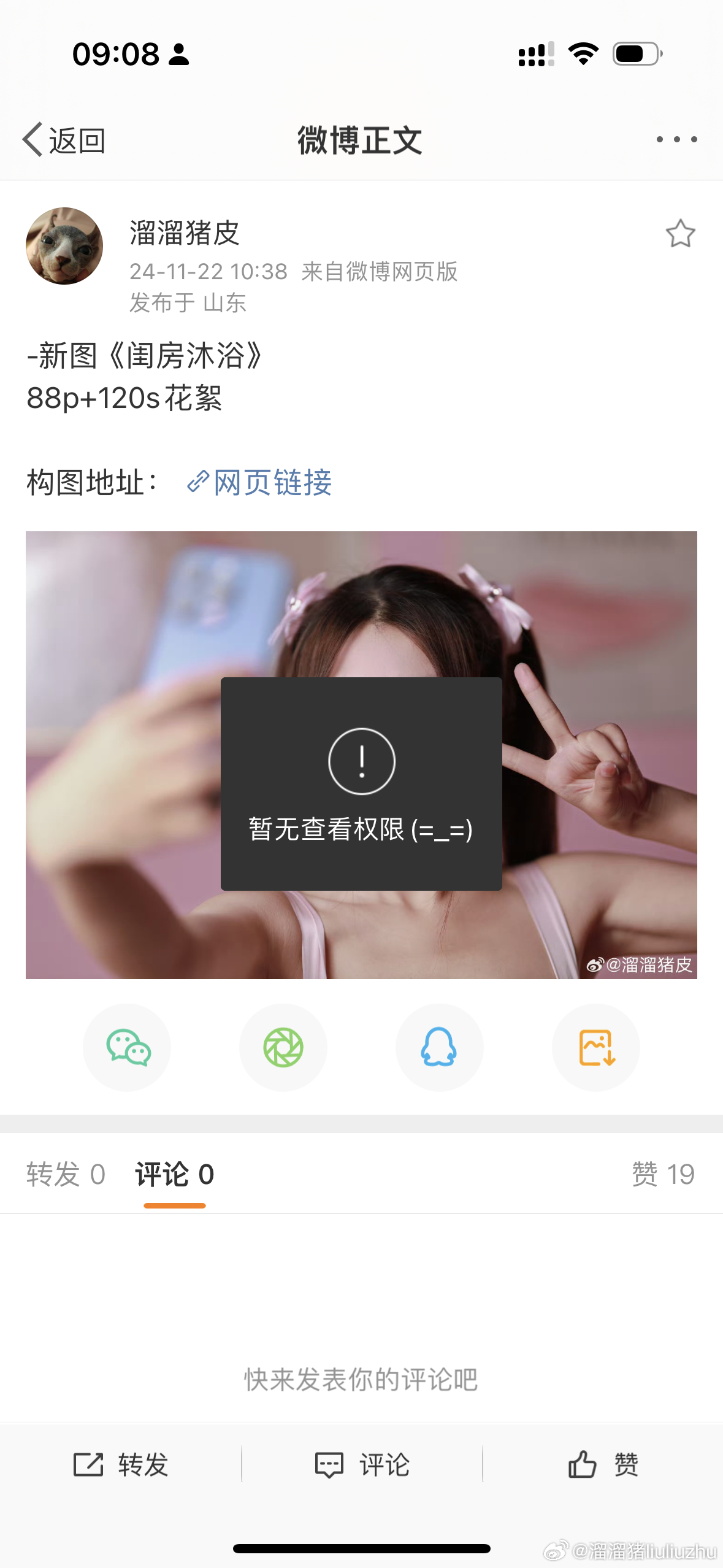
Task: Open 溜溜猪皮's profile avatar
Action: (x=64, y=246)
